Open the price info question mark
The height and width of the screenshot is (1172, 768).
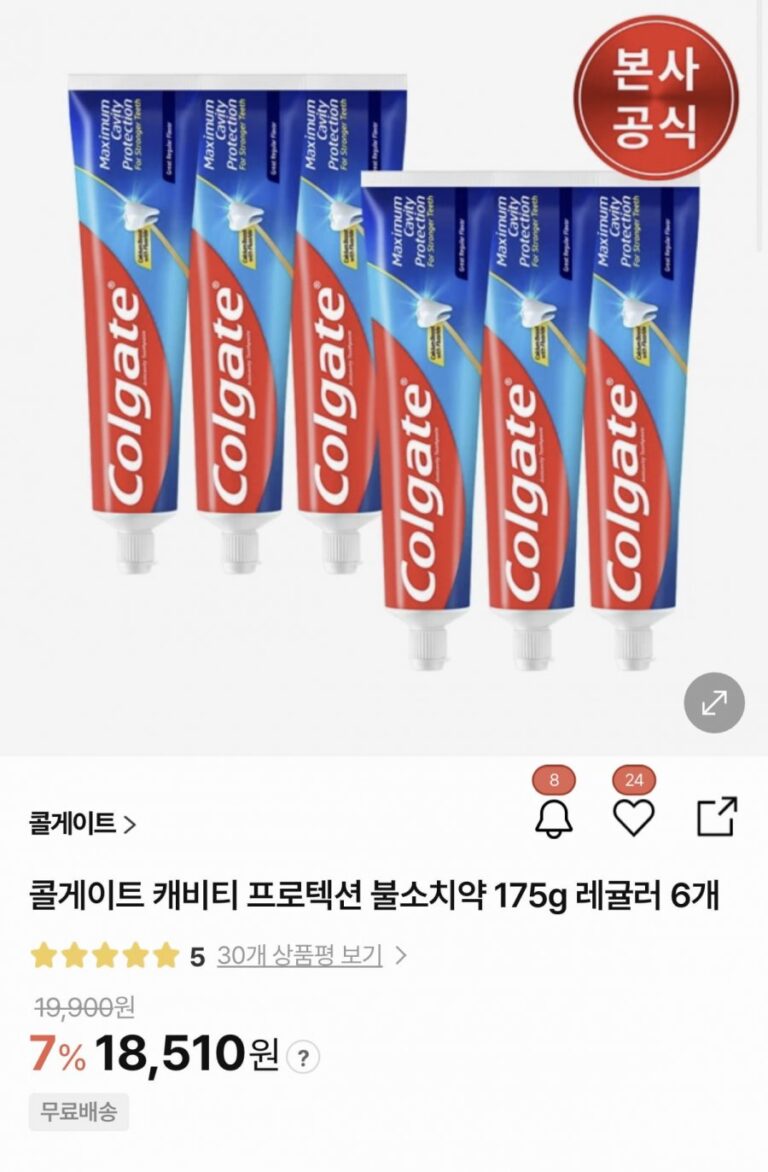[305, 1056]
